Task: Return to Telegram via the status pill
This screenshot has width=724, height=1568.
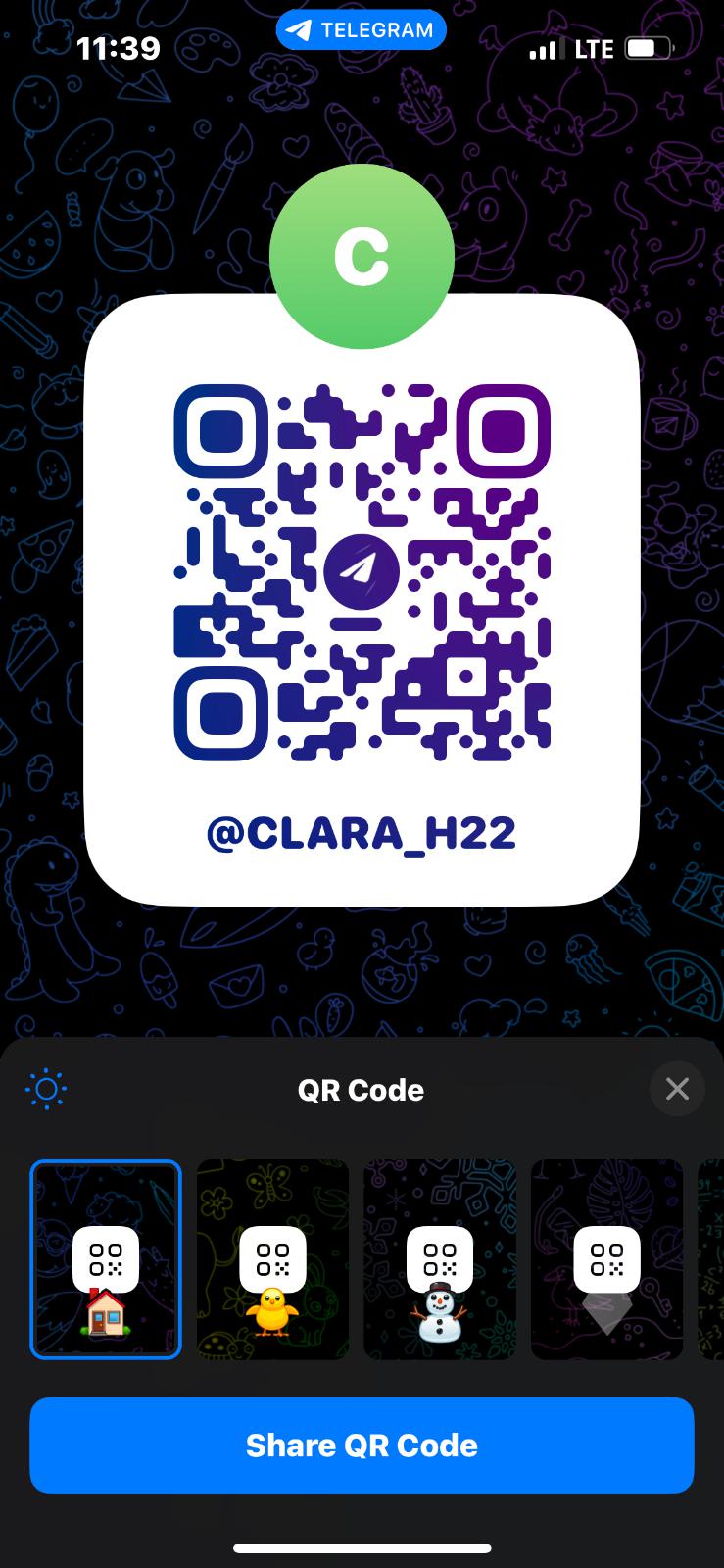Action: pyautogui.click(x=362, y=30)
